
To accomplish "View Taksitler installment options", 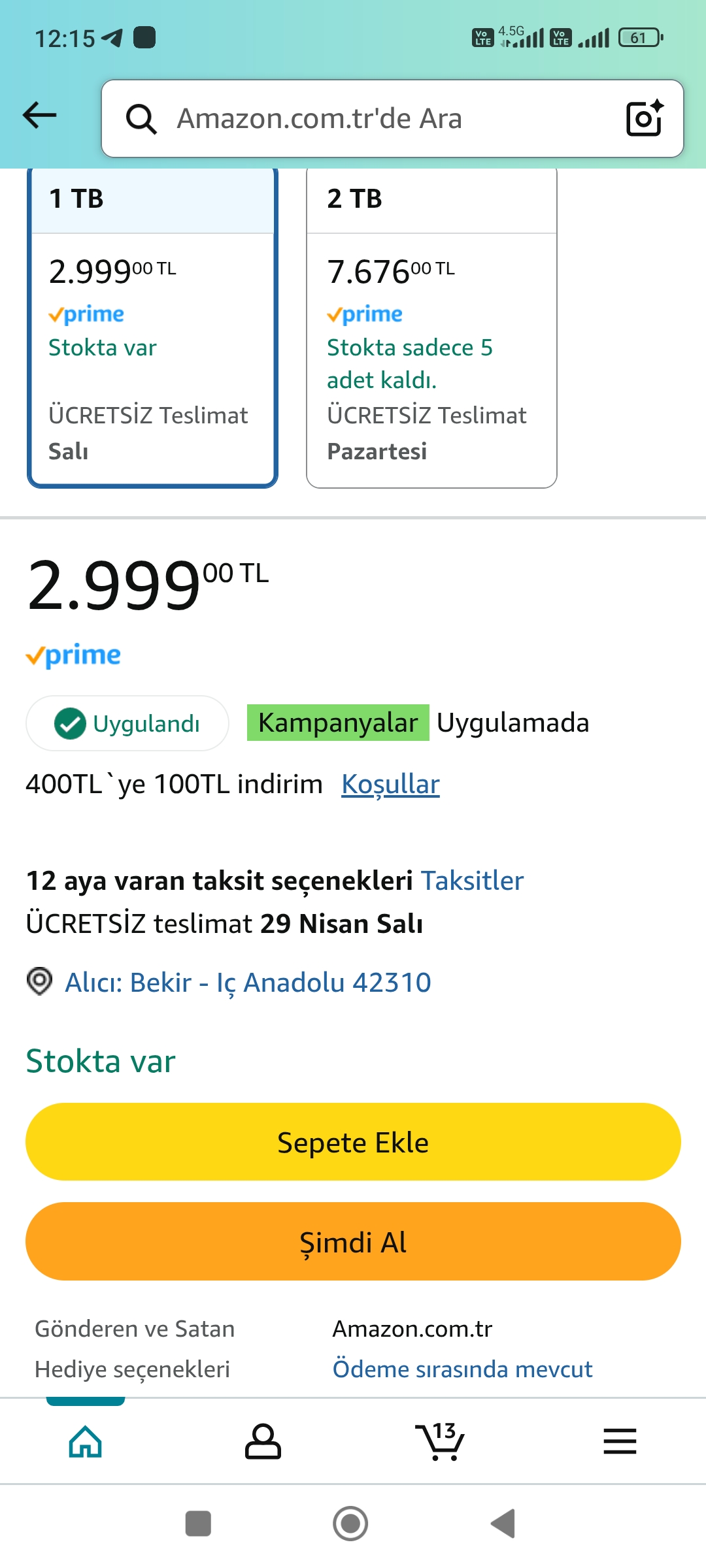I will point(472,881).
